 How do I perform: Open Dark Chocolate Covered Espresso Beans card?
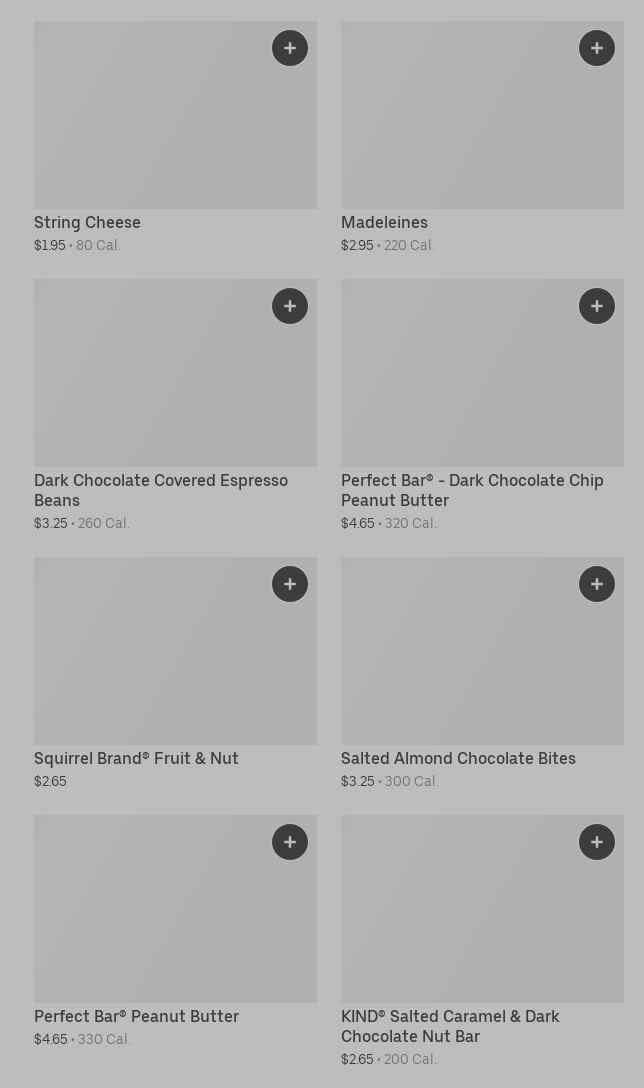[x=150, y=390]
